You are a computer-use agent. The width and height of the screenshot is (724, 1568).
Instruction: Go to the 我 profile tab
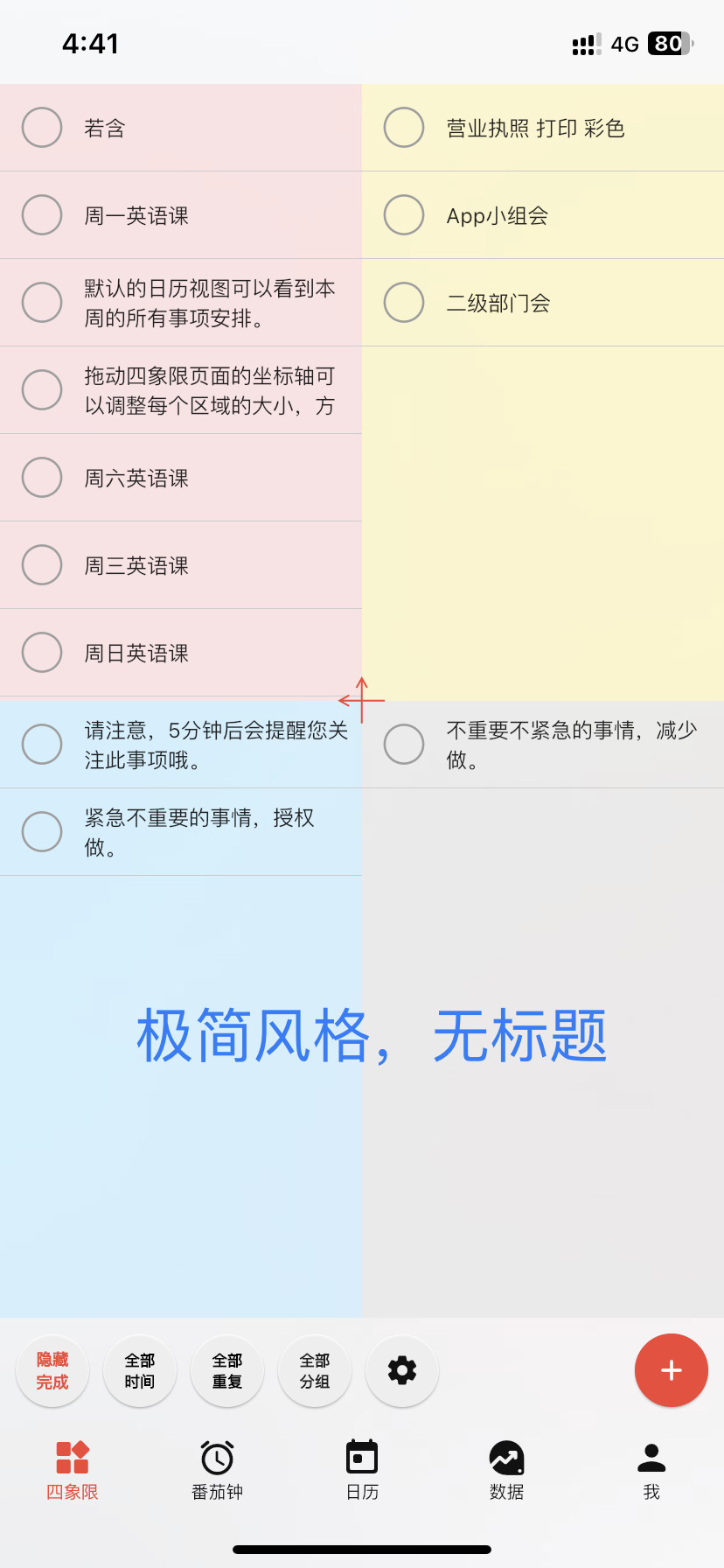(651, 1470)
